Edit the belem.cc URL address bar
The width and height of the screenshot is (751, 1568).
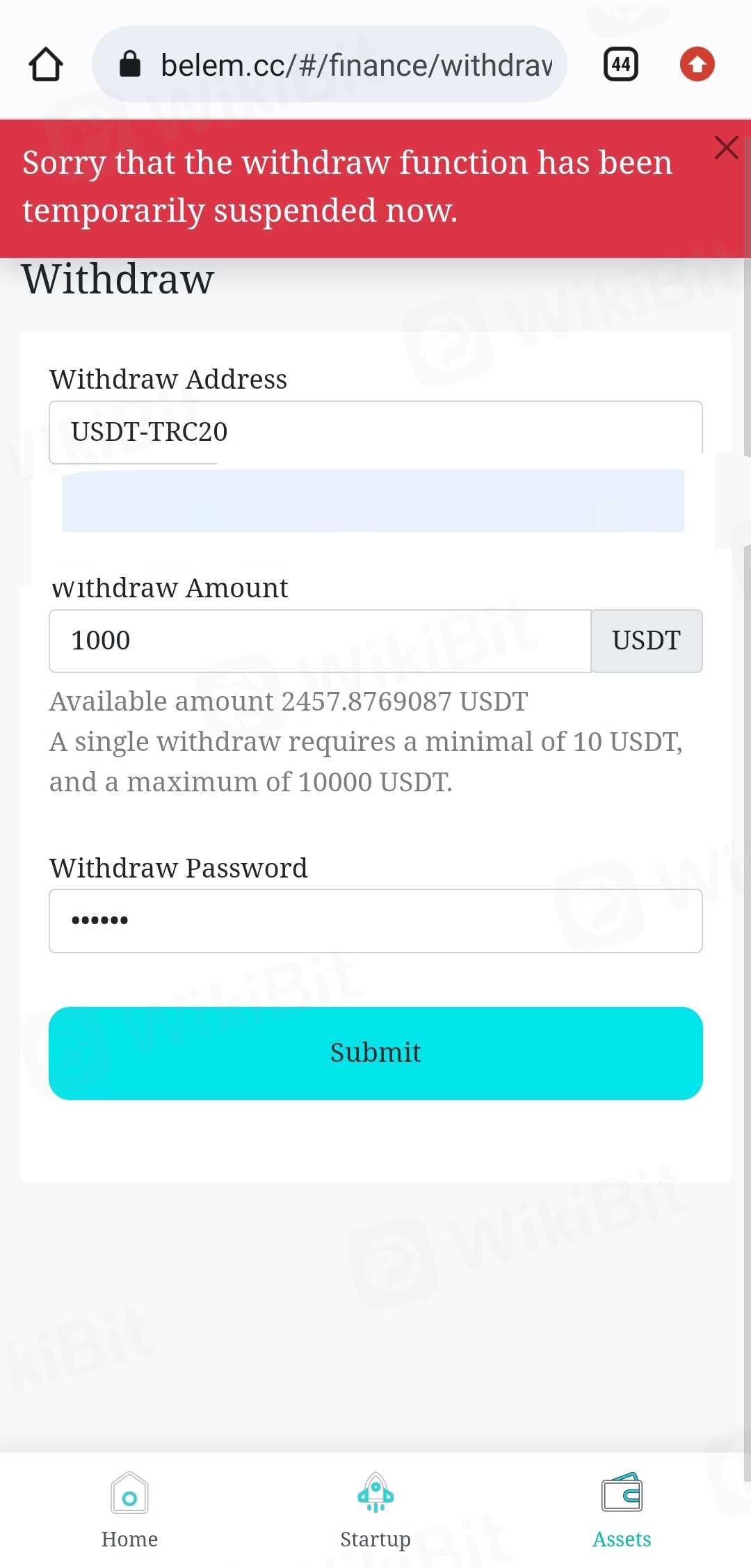(356, 65)
